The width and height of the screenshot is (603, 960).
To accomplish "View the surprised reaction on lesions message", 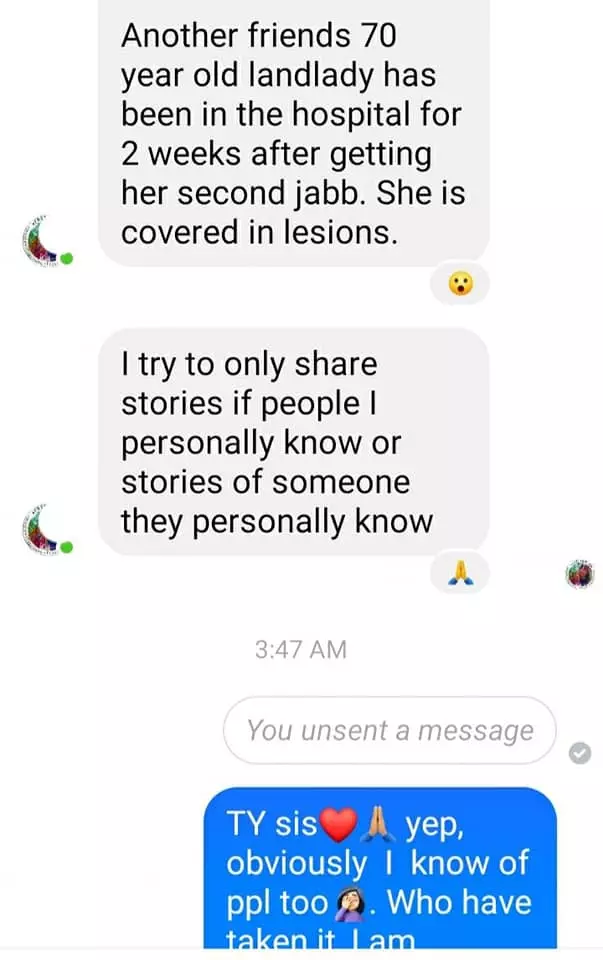I will [x=460, y=286].
